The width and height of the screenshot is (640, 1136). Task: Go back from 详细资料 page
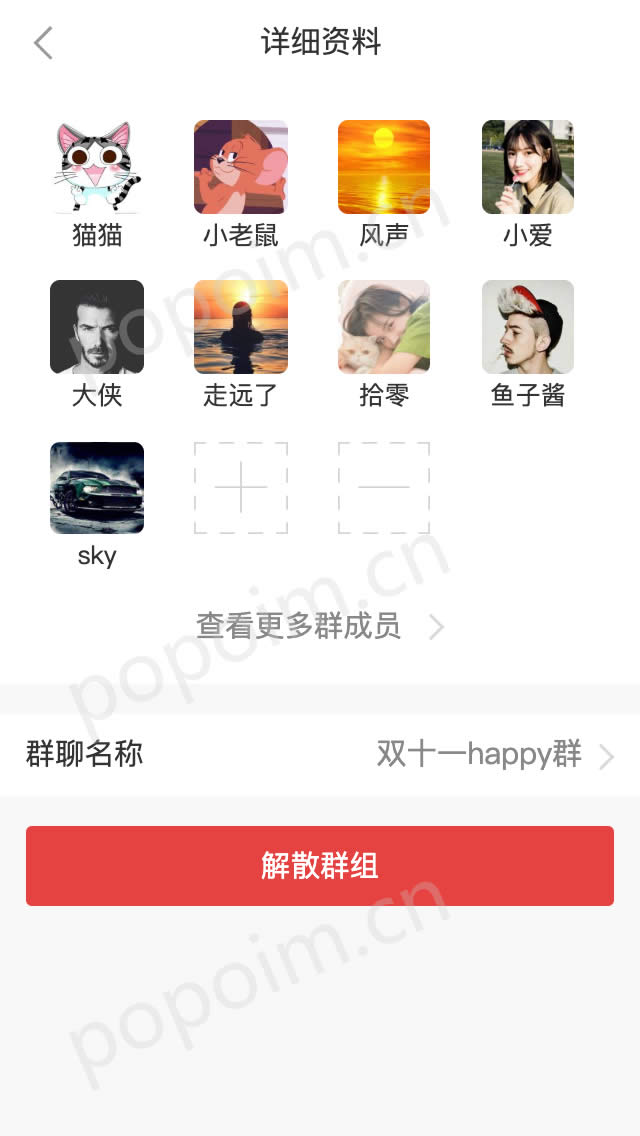(x=43, y=43)
